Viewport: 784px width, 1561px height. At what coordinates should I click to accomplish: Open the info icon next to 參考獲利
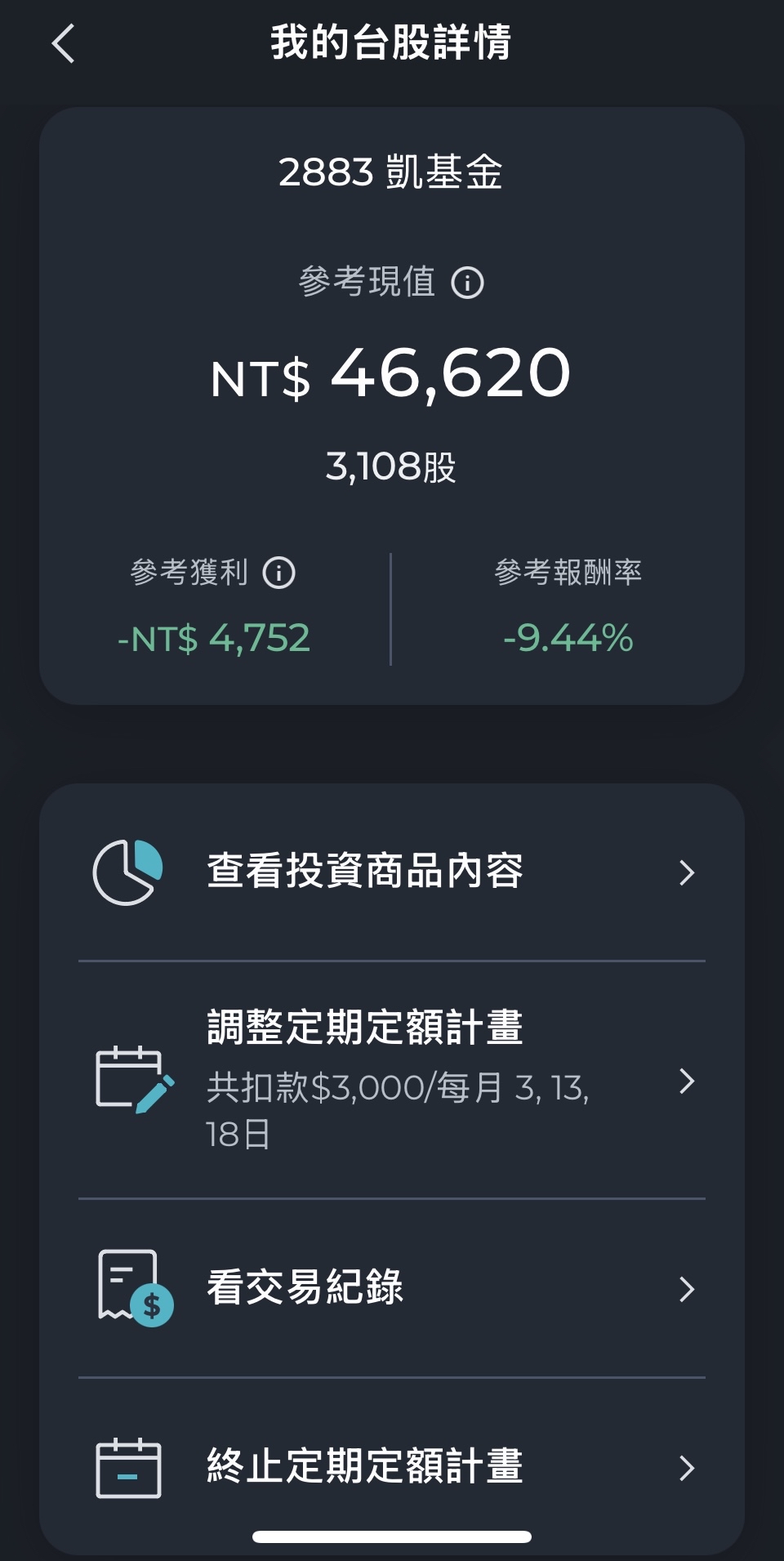pos(278,573)
